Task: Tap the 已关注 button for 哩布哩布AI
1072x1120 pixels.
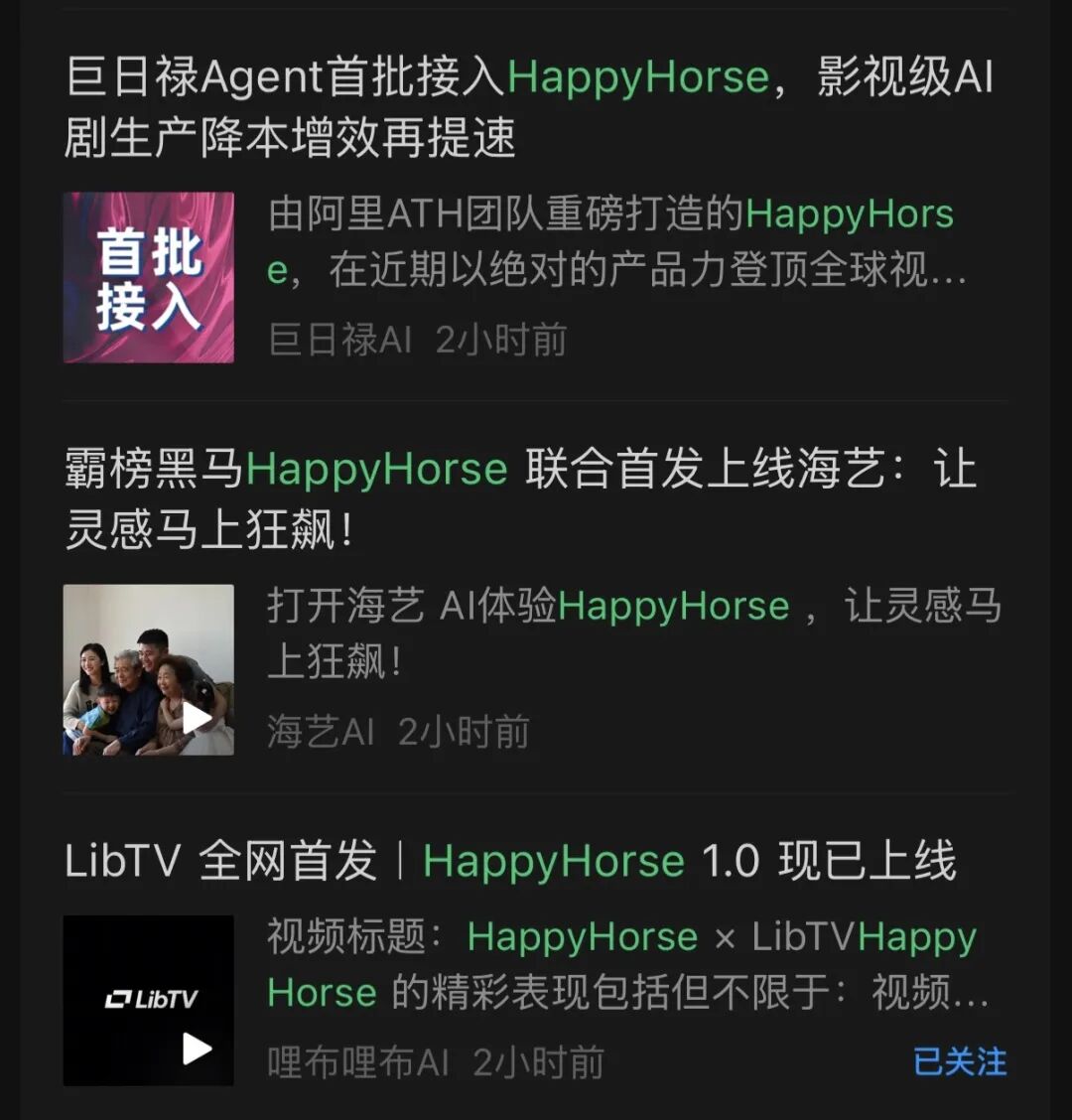Action: 959,1061
